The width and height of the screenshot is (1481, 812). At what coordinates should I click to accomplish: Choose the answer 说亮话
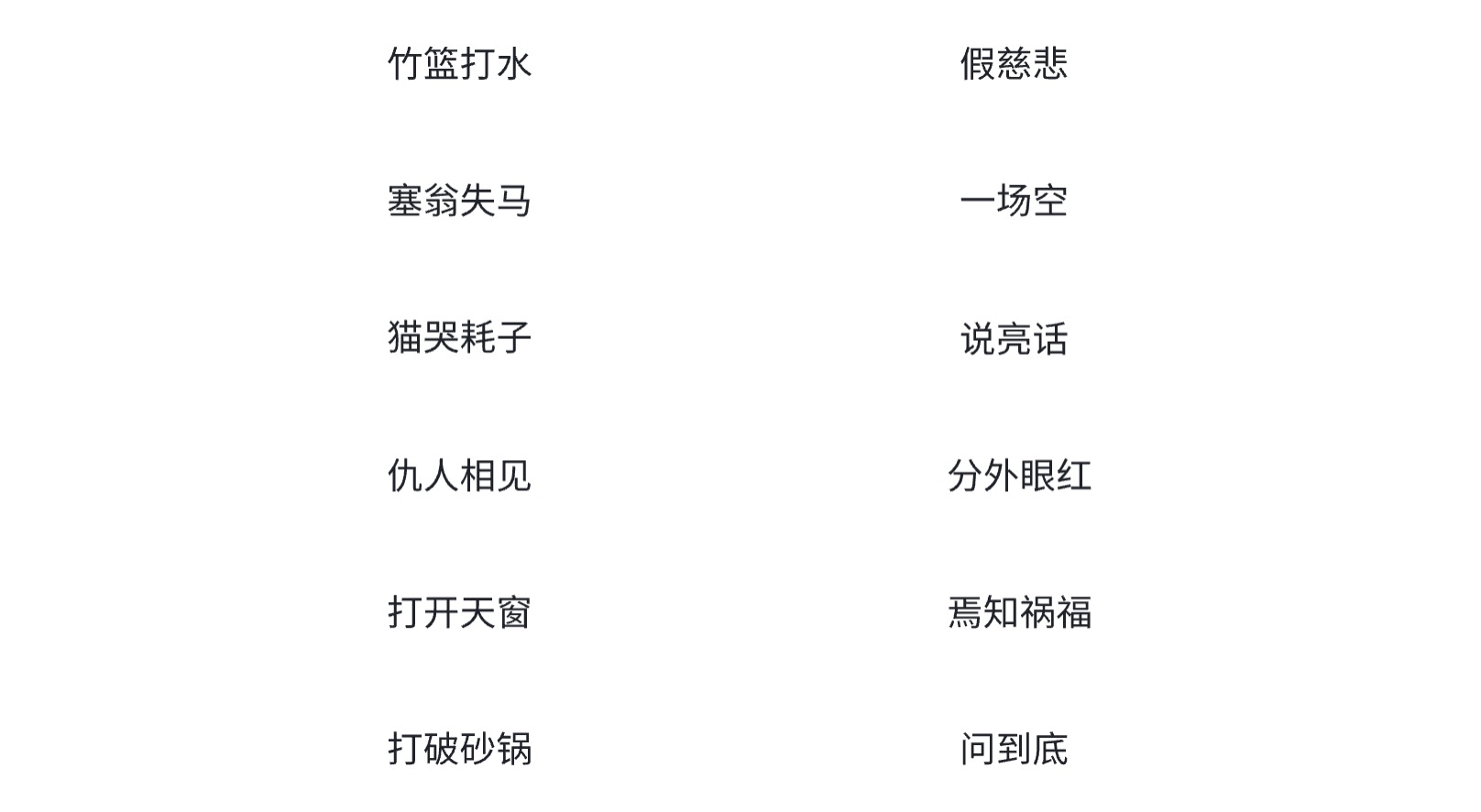(x=1014, y=339)
